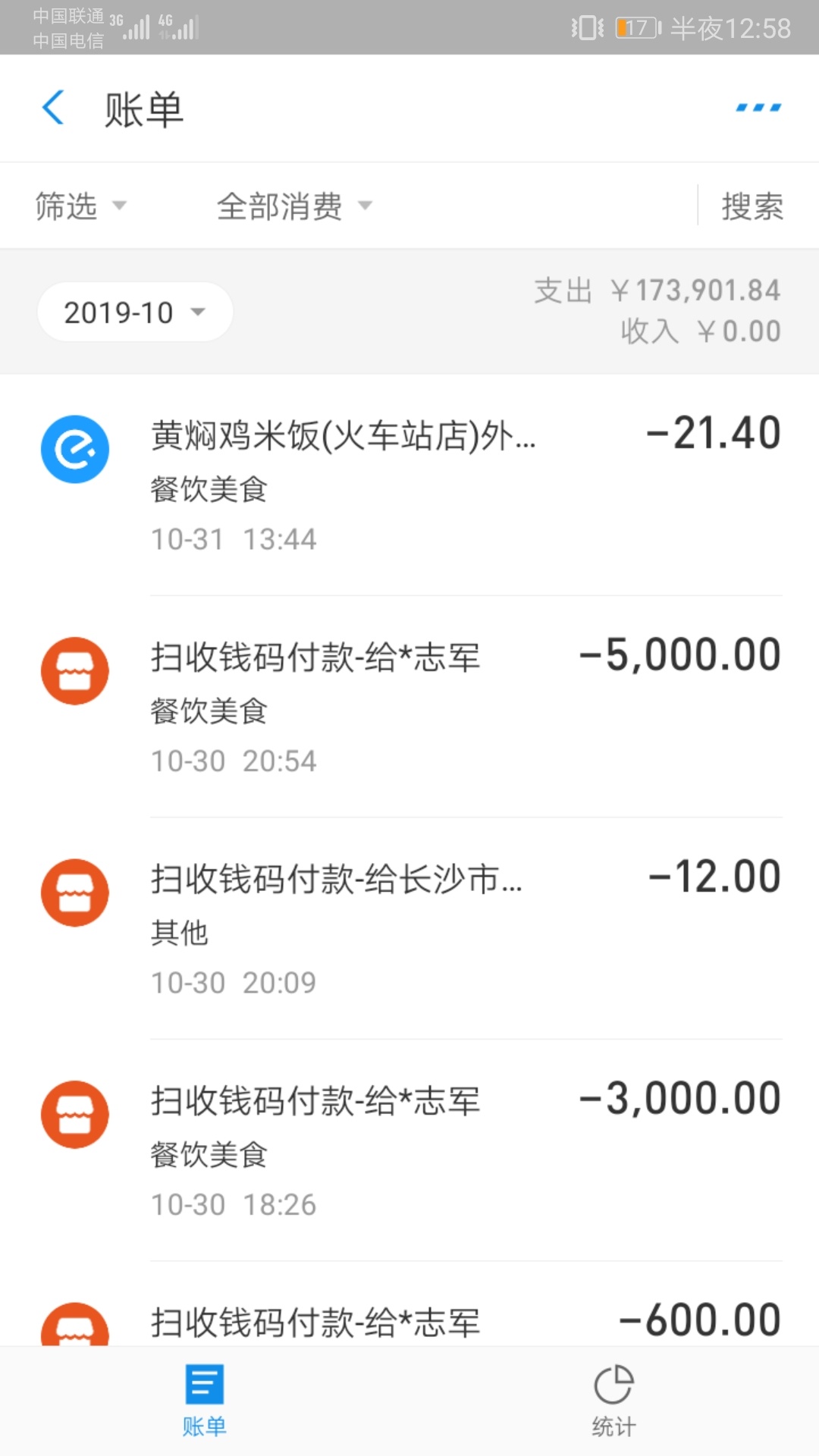
Task: Go back using the blue arrow
Action: tap(53, 108)
